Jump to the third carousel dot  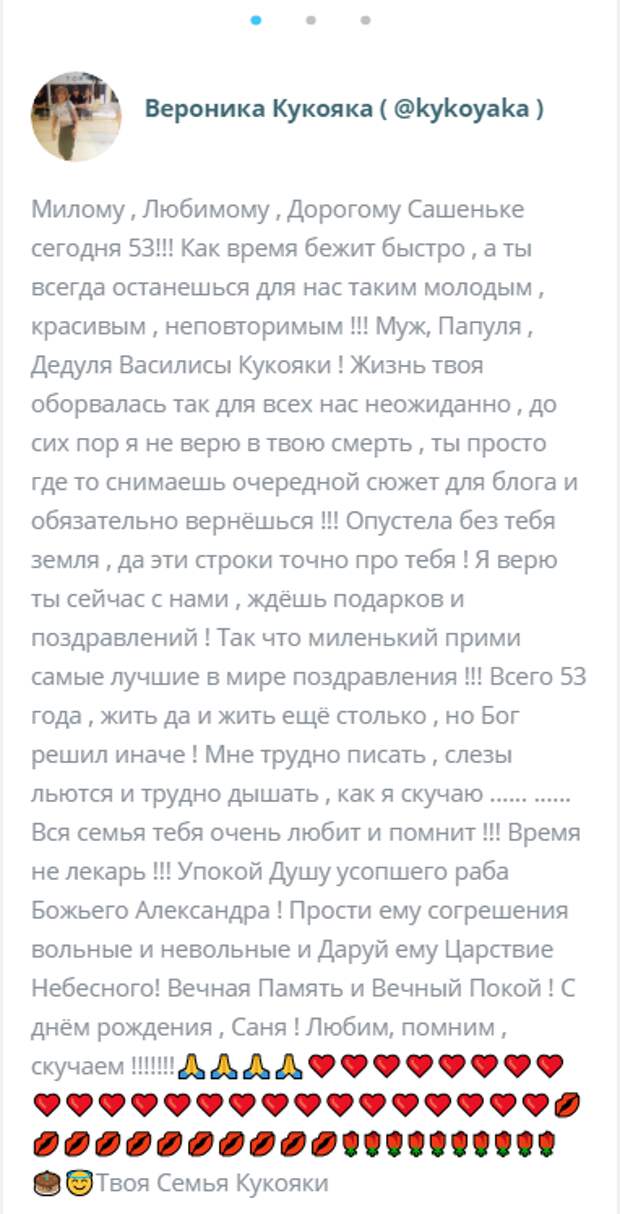(x=365, y=20)
